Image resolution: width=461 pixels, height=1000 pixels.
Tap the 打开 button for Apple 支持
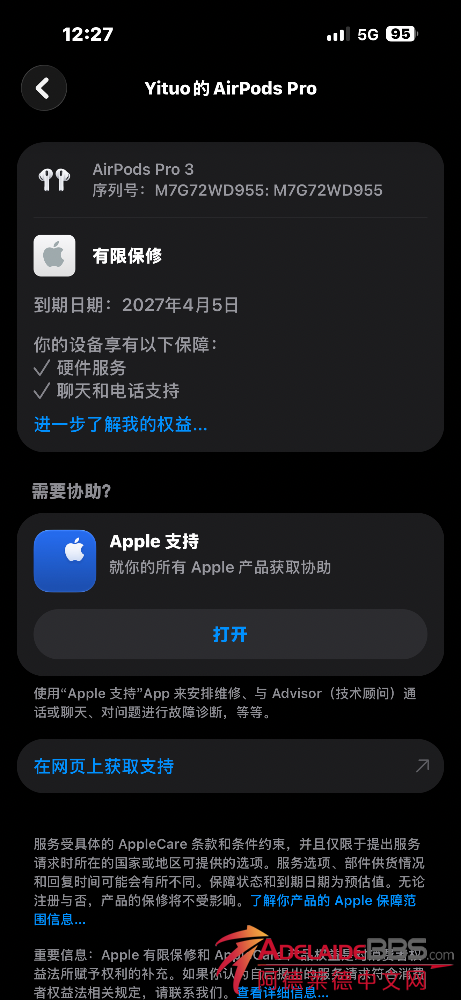tap(230, 634)
